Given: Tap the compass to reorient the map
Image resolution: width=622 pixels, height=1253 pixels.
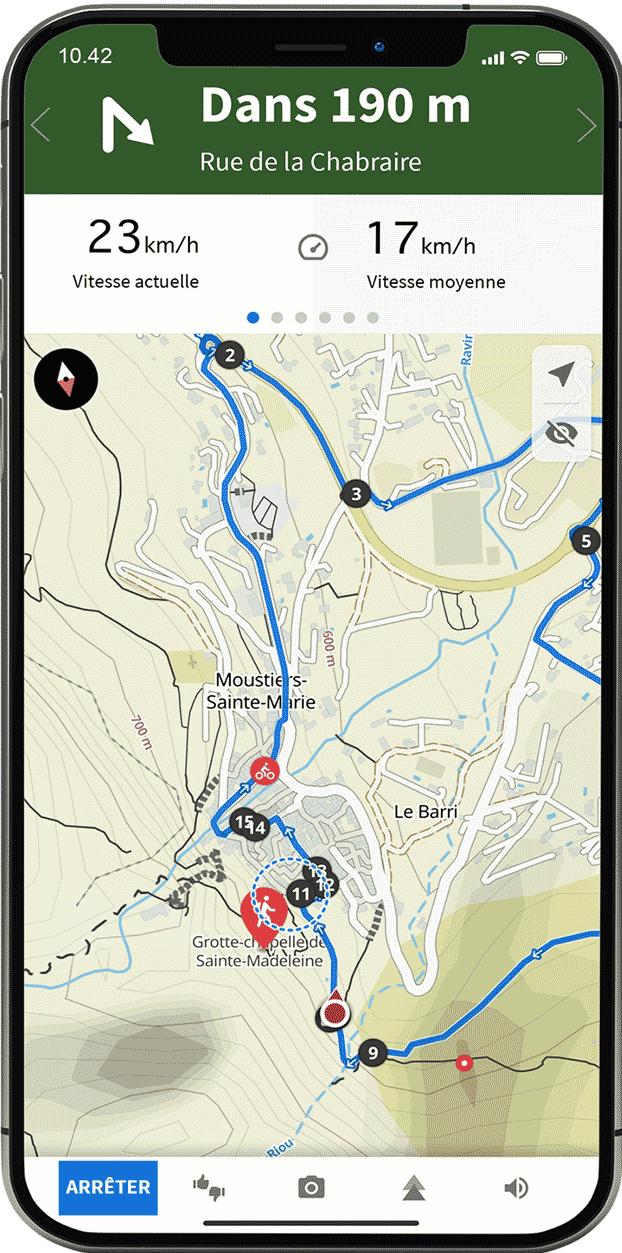Looking at the screenshot, I should coord(66,379).
